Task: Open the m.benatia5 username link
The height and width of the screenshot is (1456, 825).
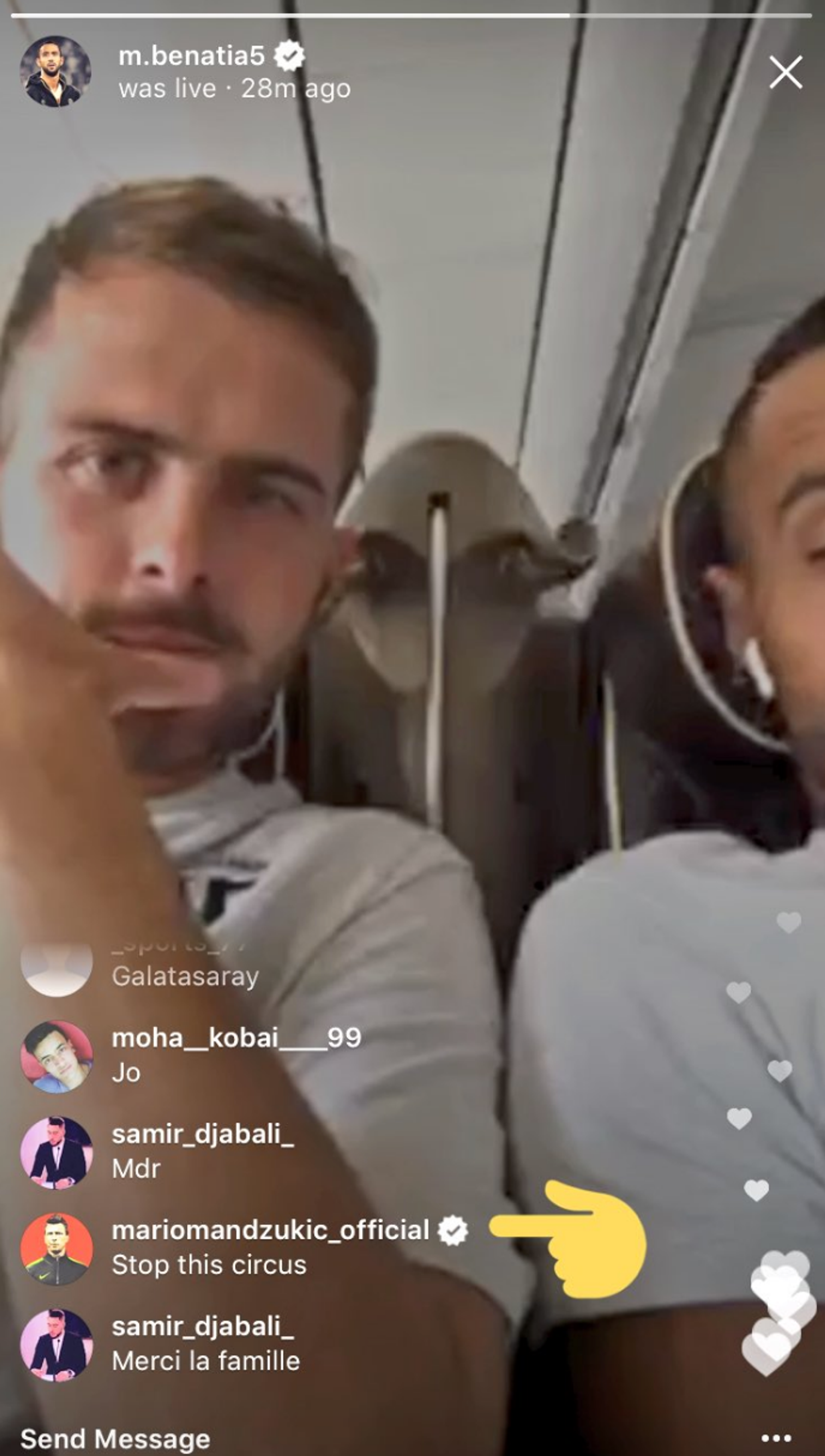Action: 192,55
